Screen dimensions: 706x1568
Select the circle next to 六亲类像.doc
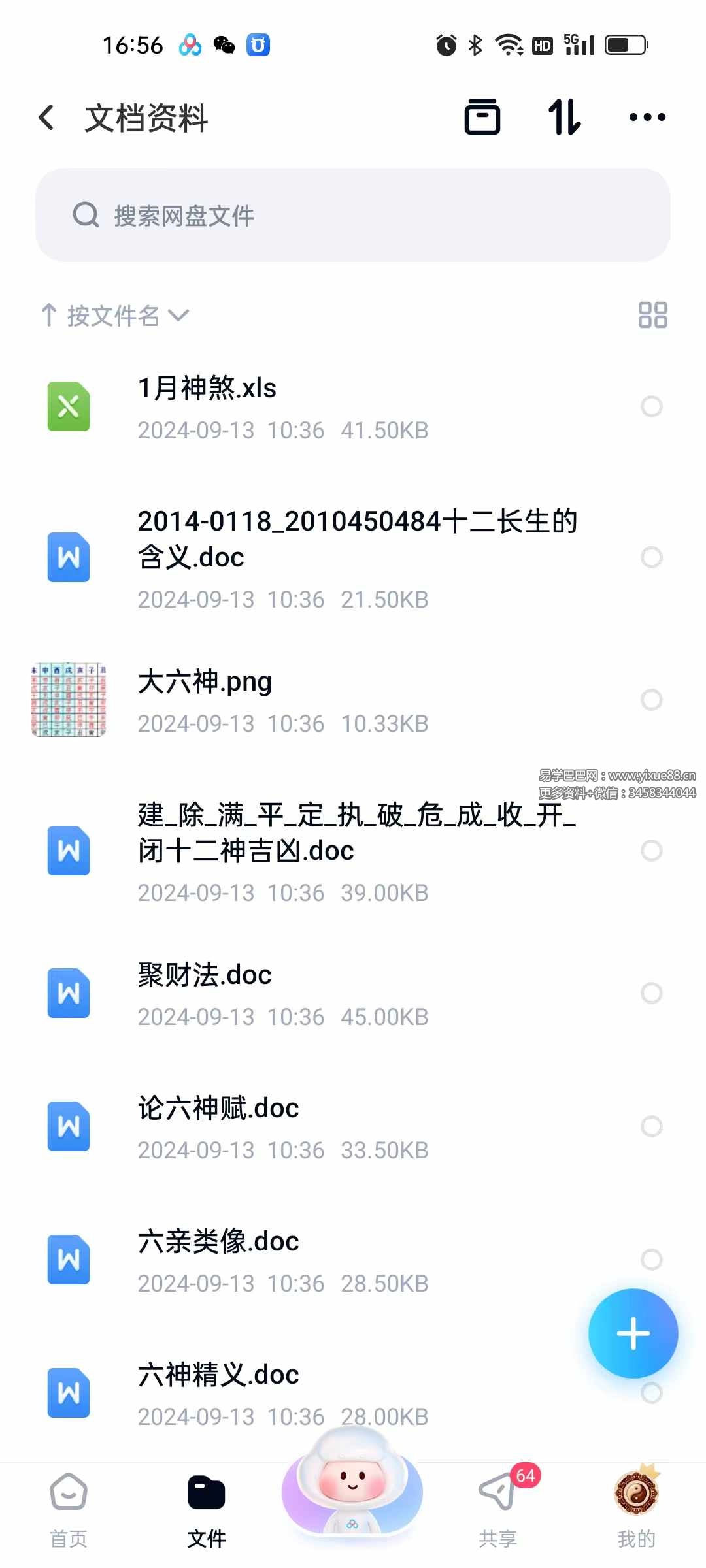point(652,1260)
